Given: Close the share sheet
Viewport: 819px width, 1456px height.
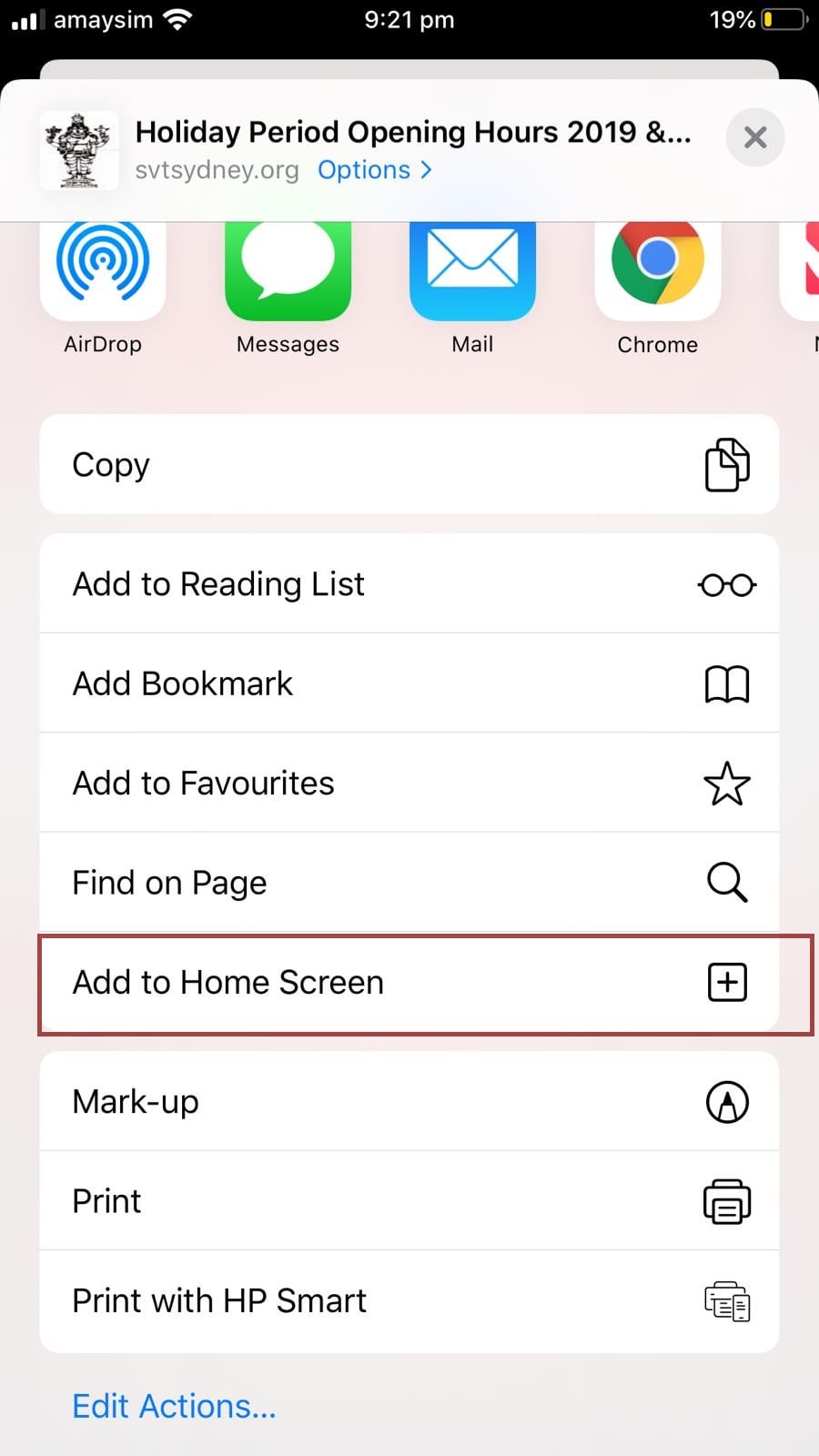Looking at the screenshot, I should tap(755, 137).
